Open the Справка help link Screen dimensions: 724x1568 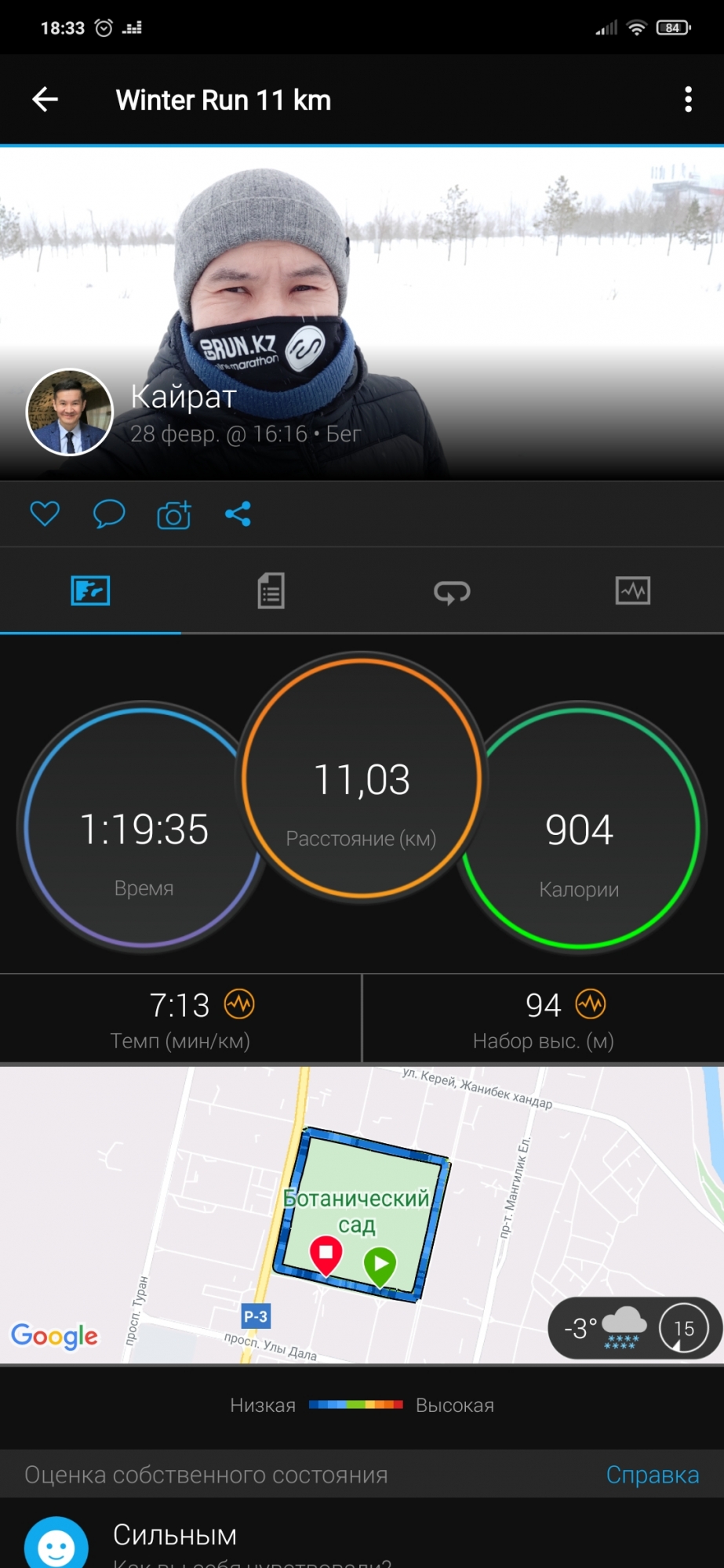click(x=652, y=1475)
